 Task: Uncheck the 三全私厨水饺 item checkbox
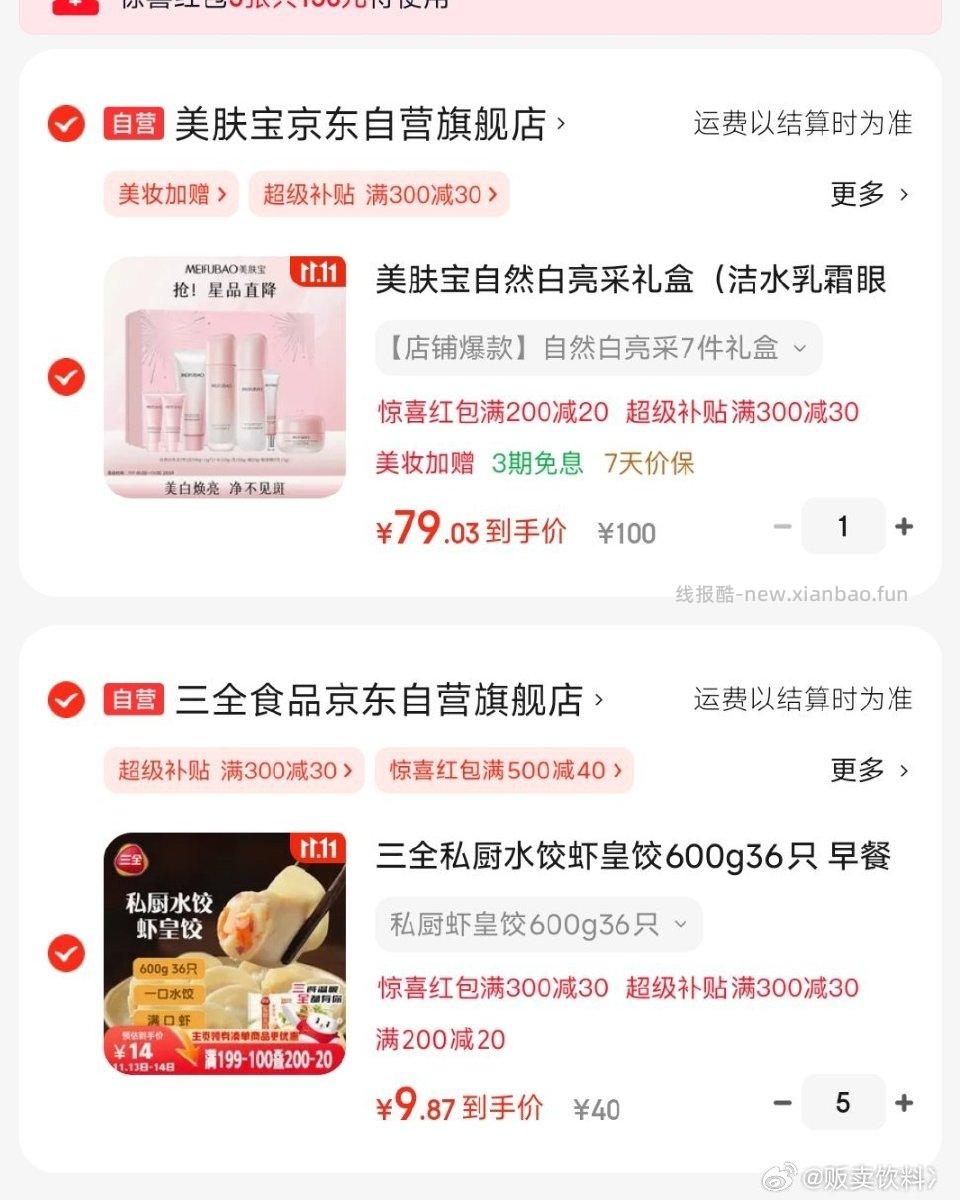point(65,953)
